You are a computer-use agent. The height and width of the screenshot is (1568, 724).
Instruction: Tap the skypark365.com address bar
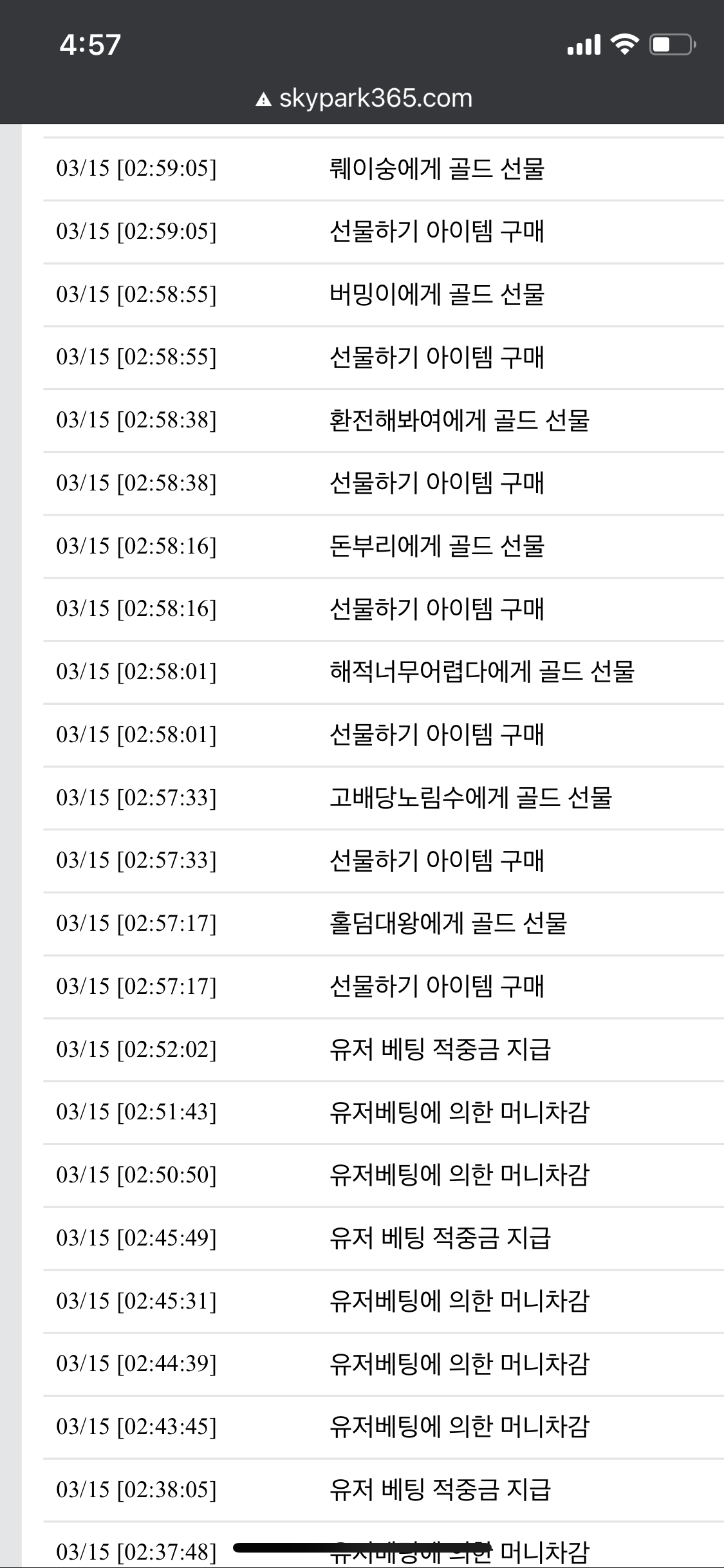pyautogui.click(x=364, y=98)
